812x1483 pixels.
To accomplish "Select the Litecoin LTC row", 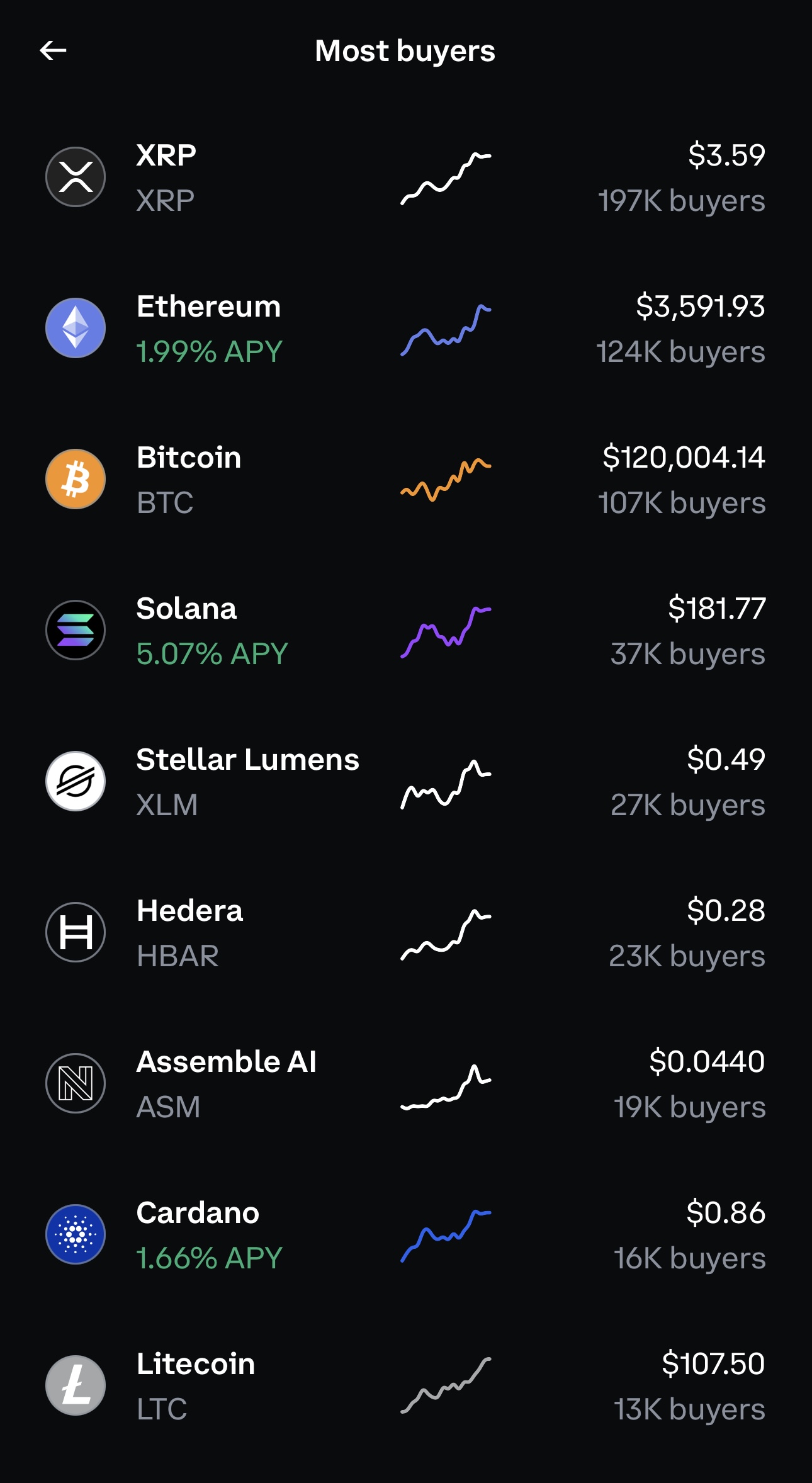I will pyautogui.click(x=406, y=1385).
